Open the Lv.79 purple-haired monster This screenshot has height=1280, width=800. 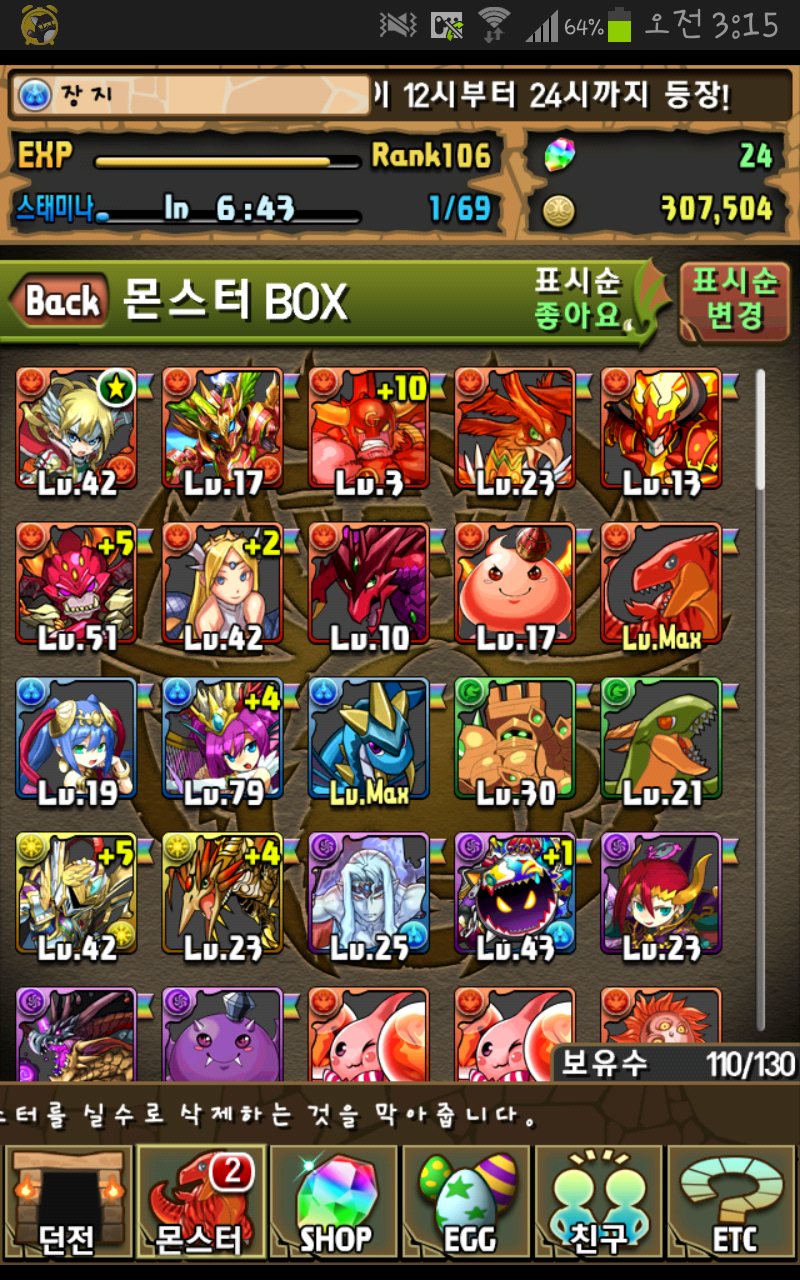pos(222,740)
